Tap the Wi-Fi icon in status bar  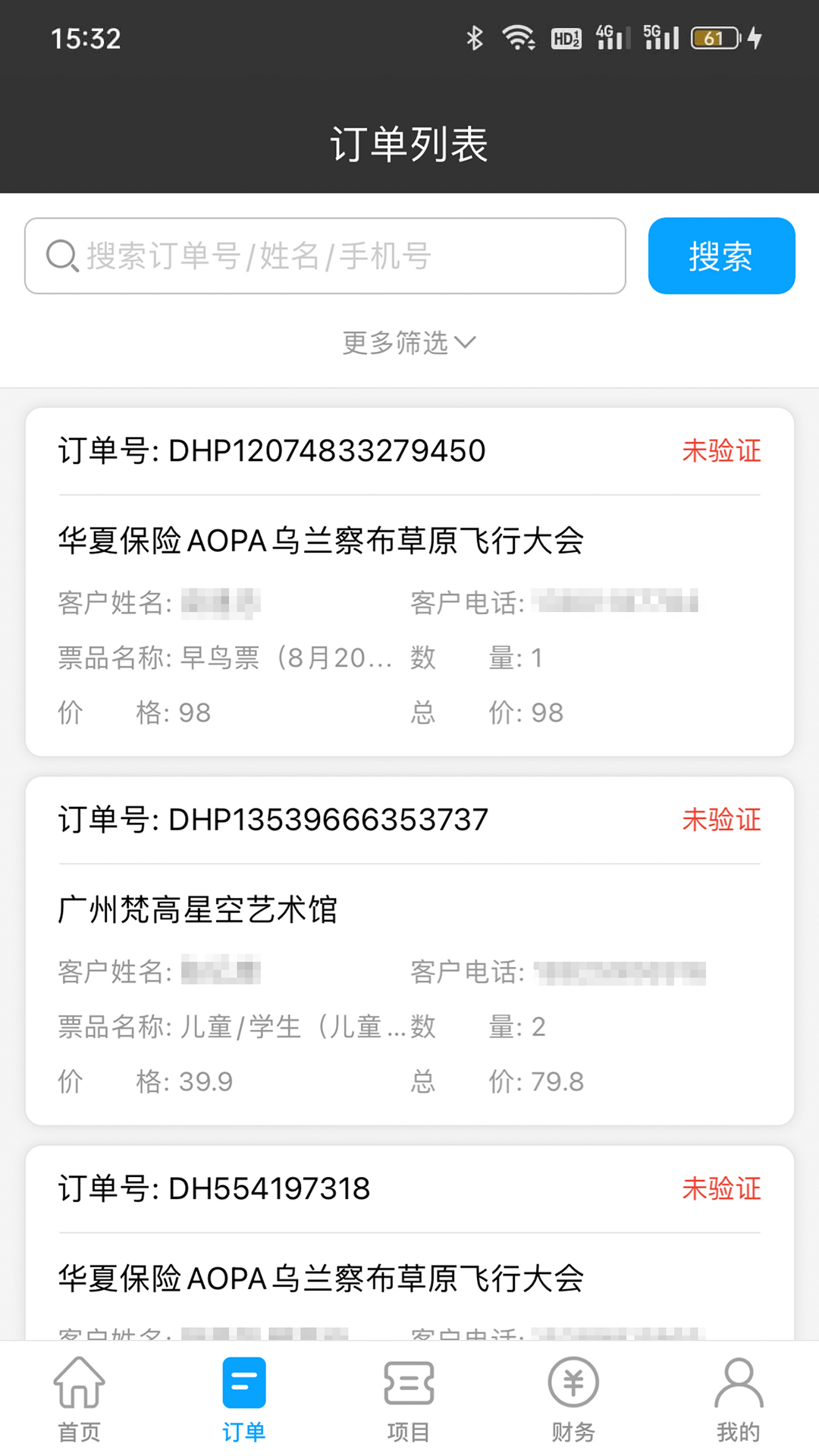(519, 37)
